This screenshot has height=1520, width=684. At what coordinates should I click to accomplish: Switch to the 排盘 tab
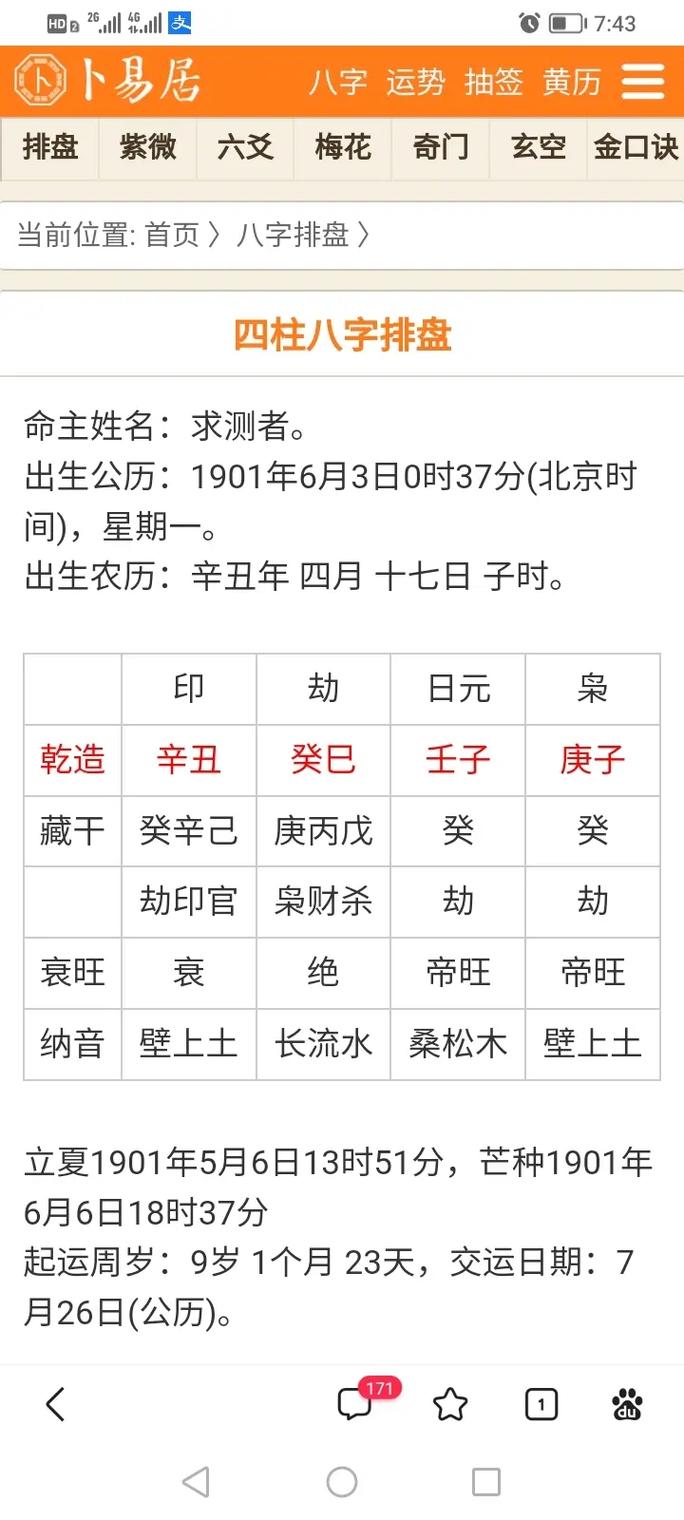[x=50, y=148]
